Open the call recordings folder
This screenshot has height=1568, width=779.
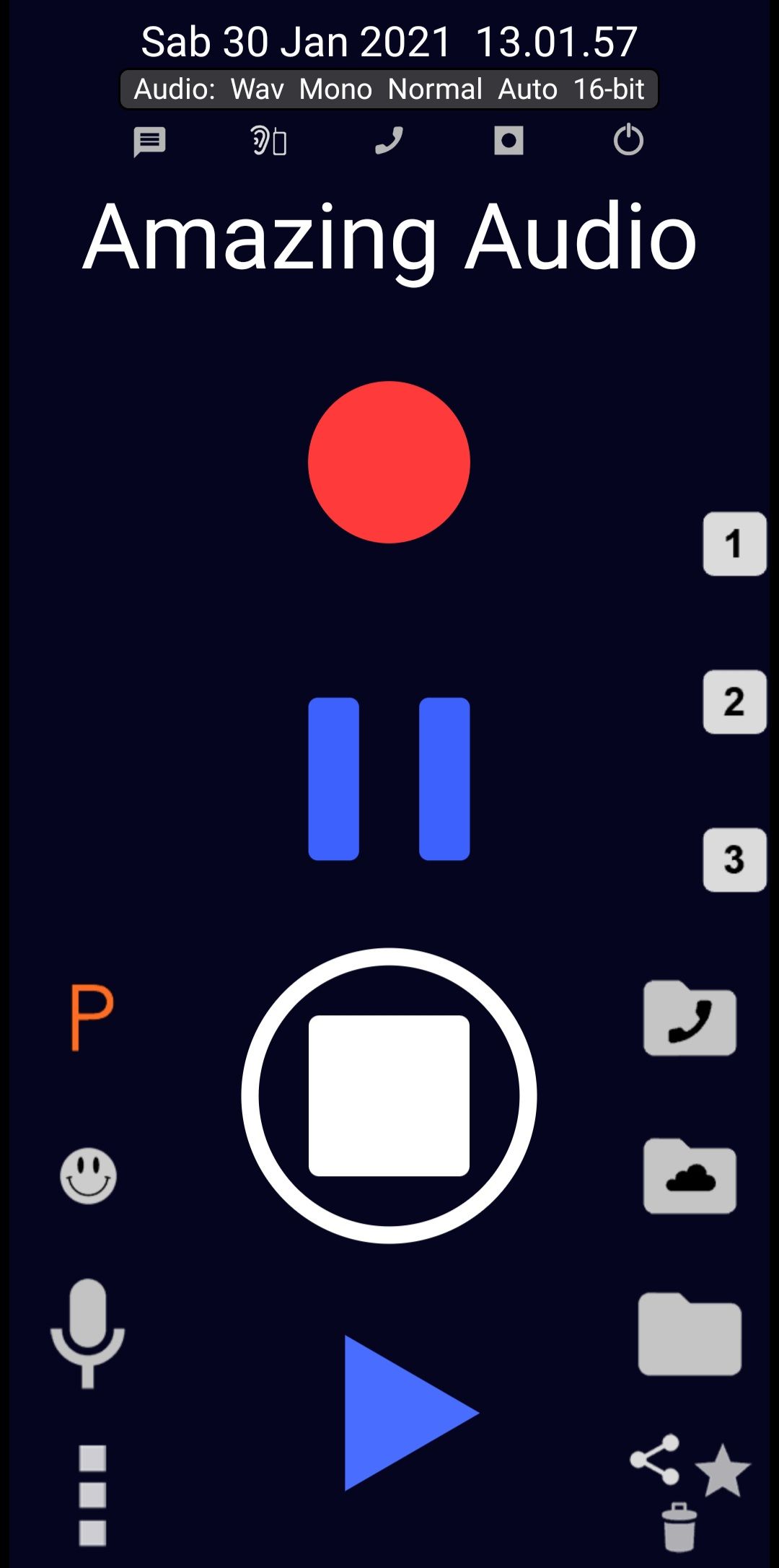[x=690, y=1019]
